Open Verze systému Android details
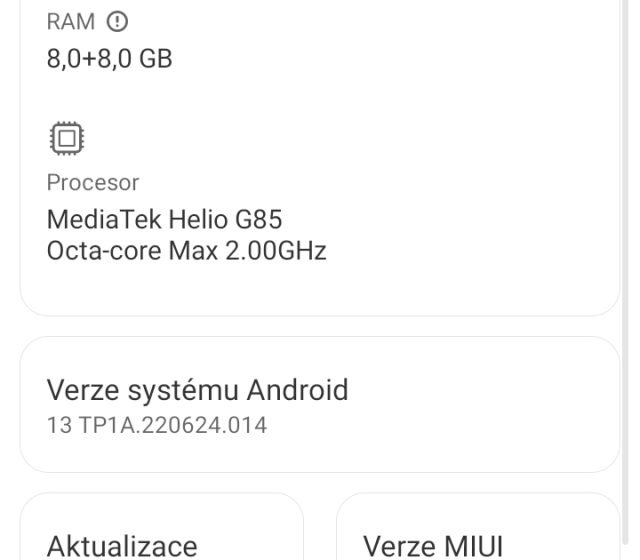Viewport: 640px width, 560px height. (x=320, y=404)
